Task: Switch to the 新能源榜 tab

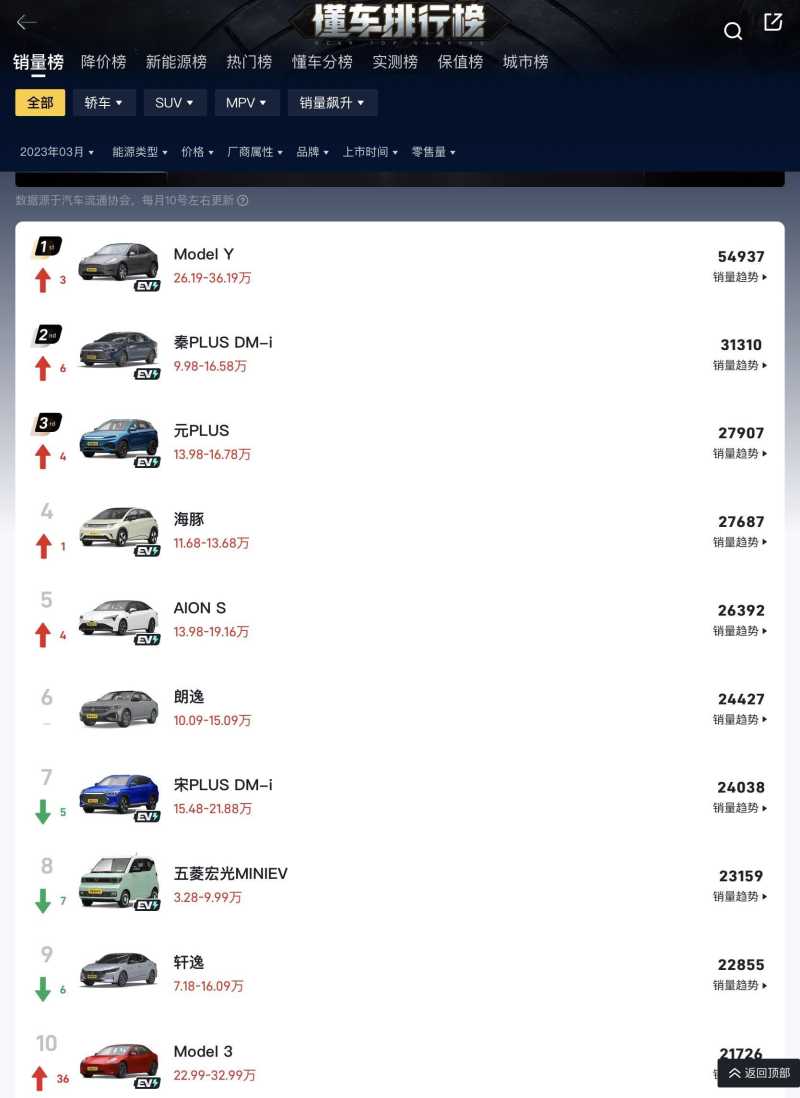Action: 176,62
